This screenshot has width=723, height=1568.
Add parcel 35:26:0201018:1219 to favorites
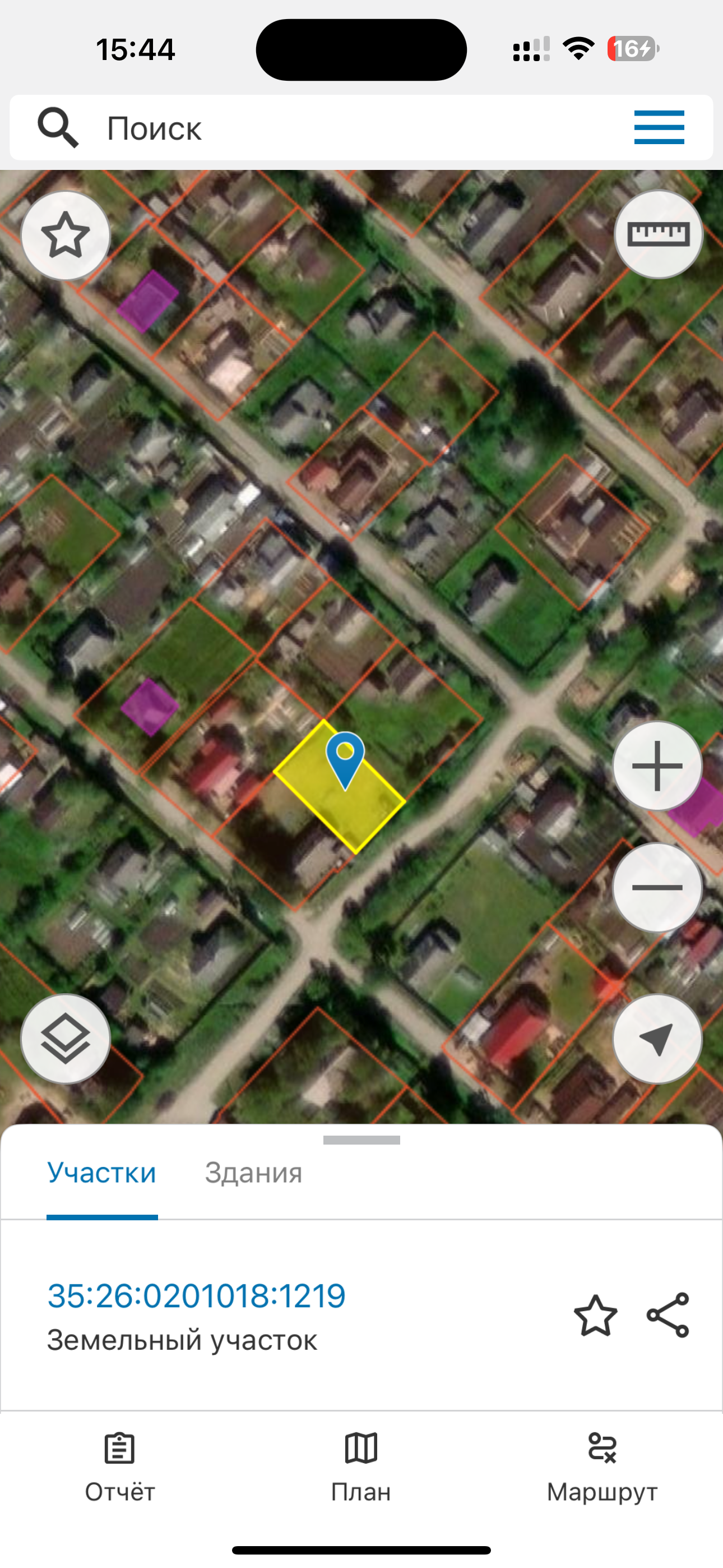[595, 1316]
